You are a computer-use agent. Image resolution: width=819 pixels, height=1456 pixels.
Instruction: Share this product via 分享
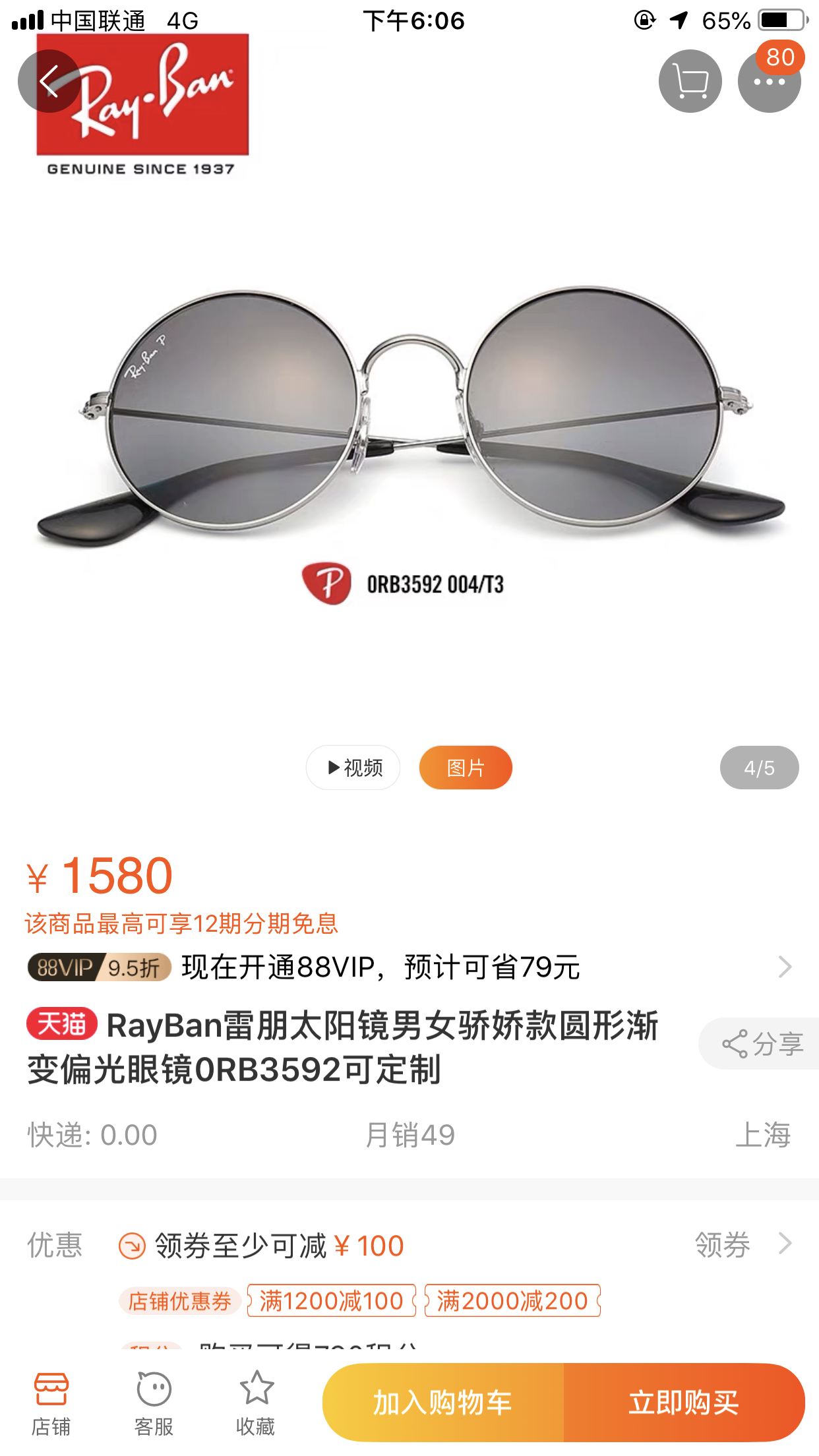tap(762, 1044)
